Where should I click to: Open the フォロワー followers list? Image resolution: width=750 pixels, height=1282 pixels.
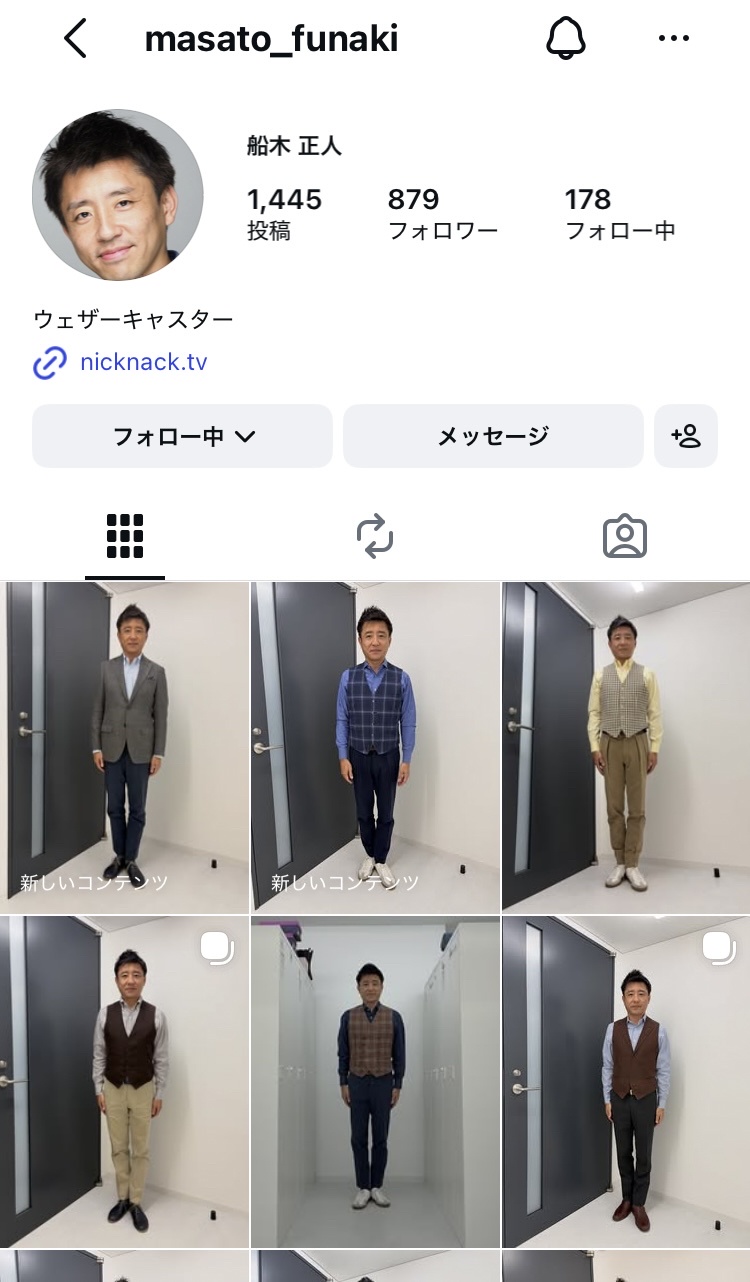click(442, 214)
